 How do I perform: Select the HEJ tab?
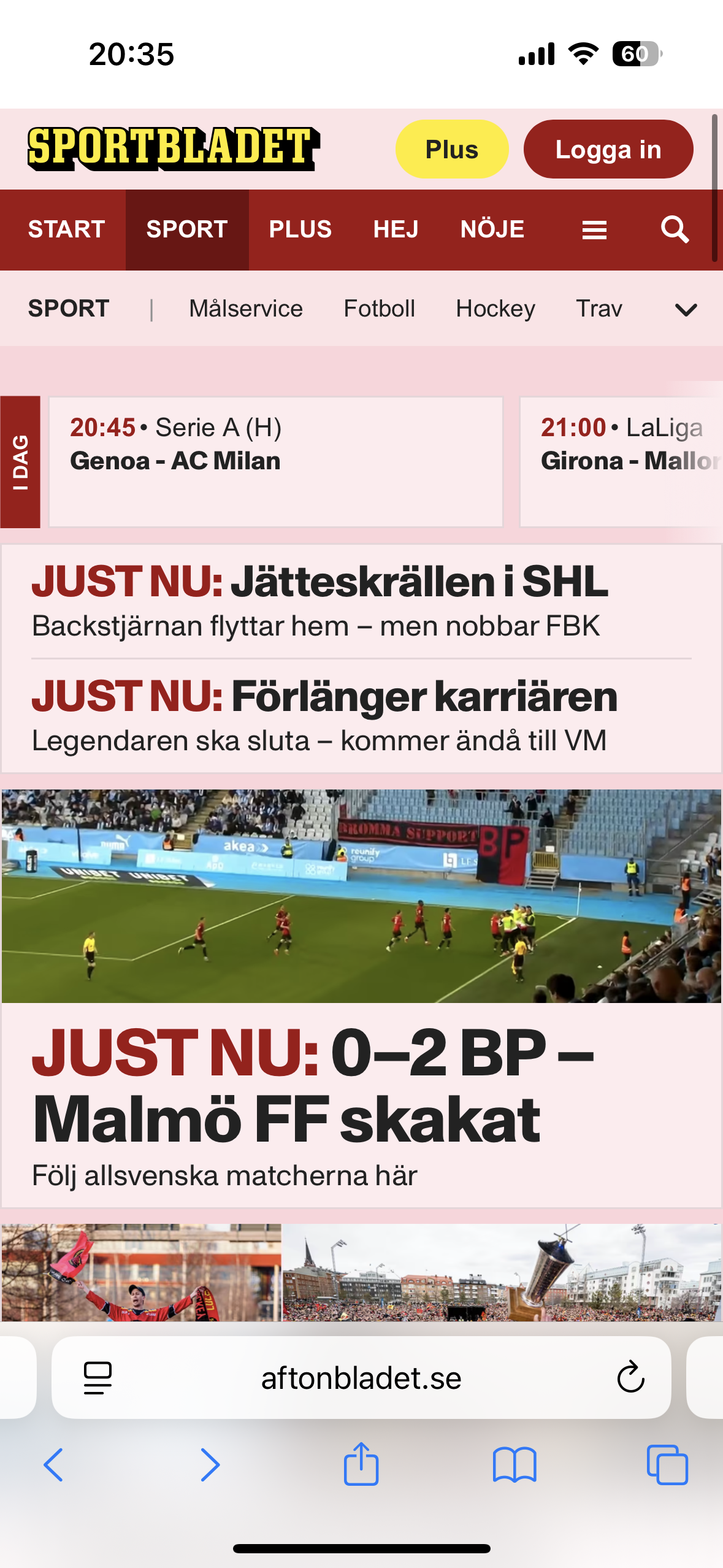click(x=396, y=230)
